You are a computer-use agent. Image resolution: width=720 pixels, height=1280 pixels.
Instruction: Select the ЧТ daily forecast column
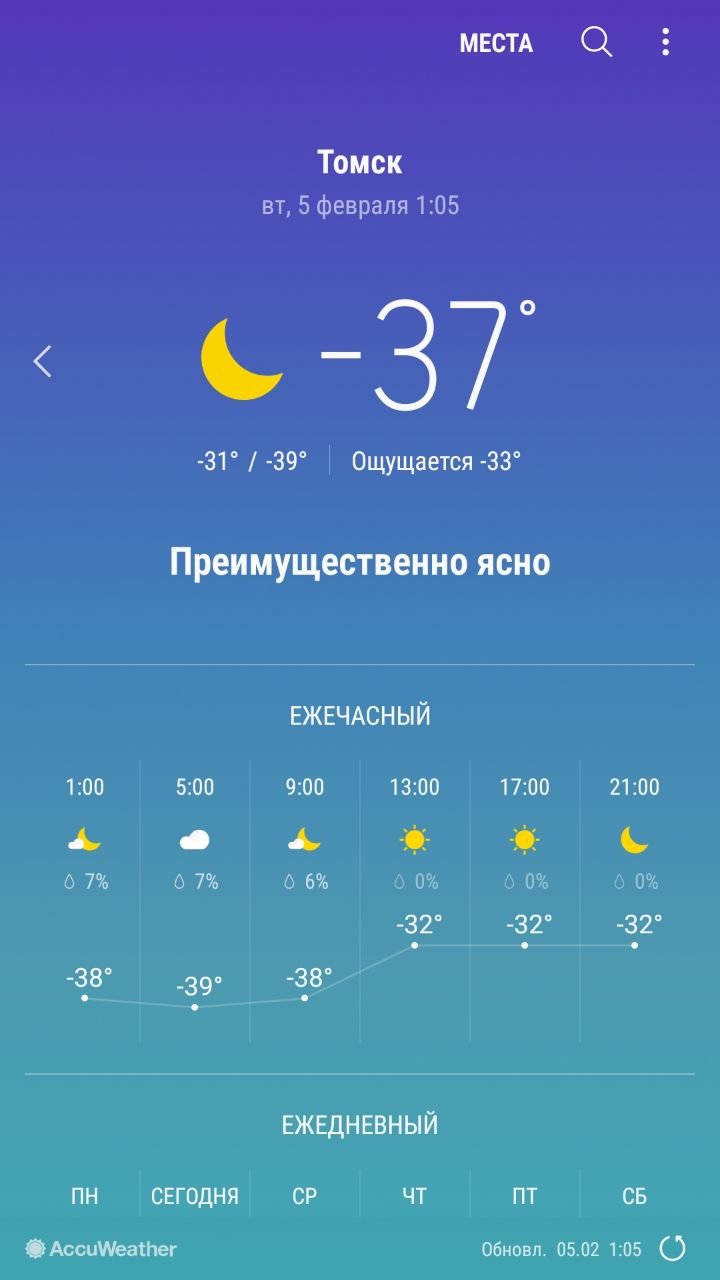[414, 1196]
